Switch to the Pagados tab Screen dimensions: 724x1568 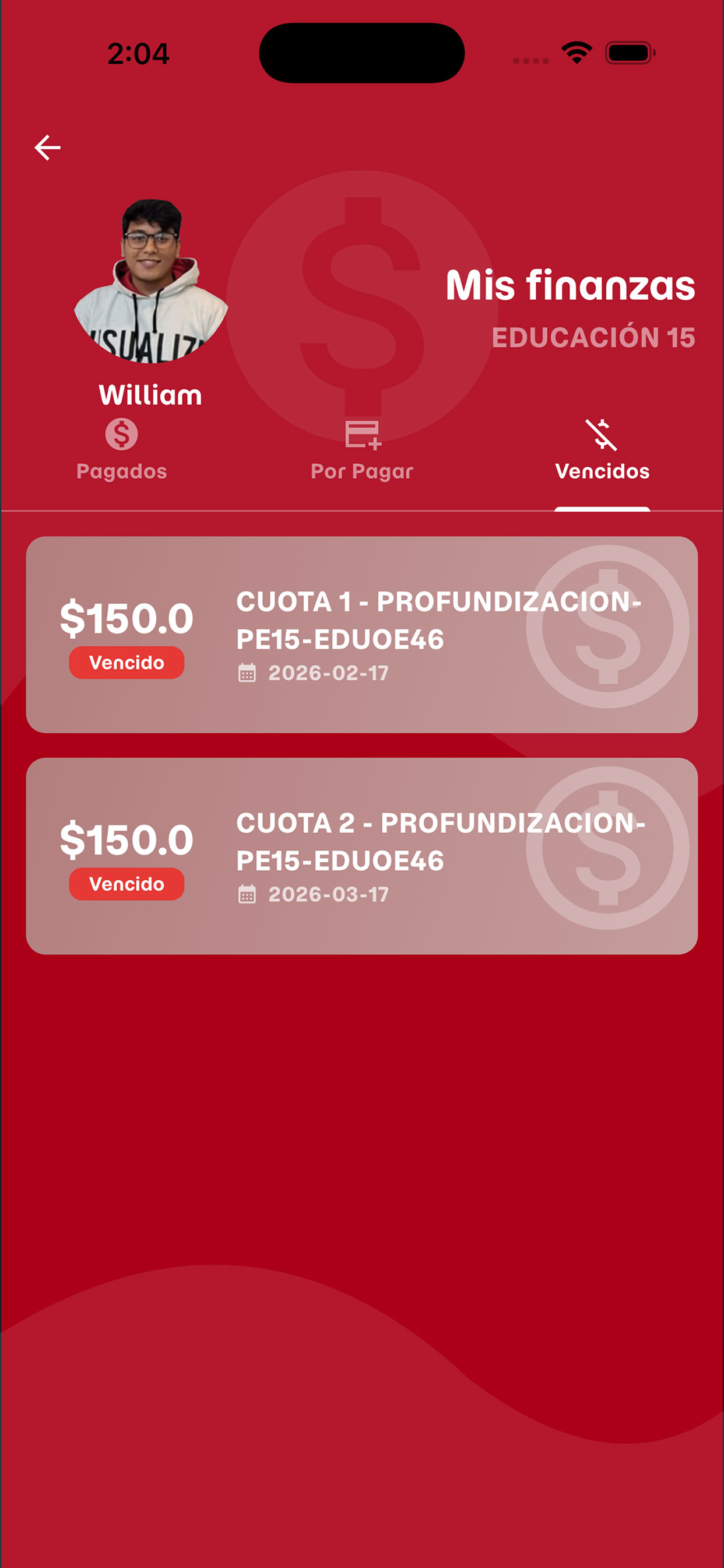[x=122, y=450]
